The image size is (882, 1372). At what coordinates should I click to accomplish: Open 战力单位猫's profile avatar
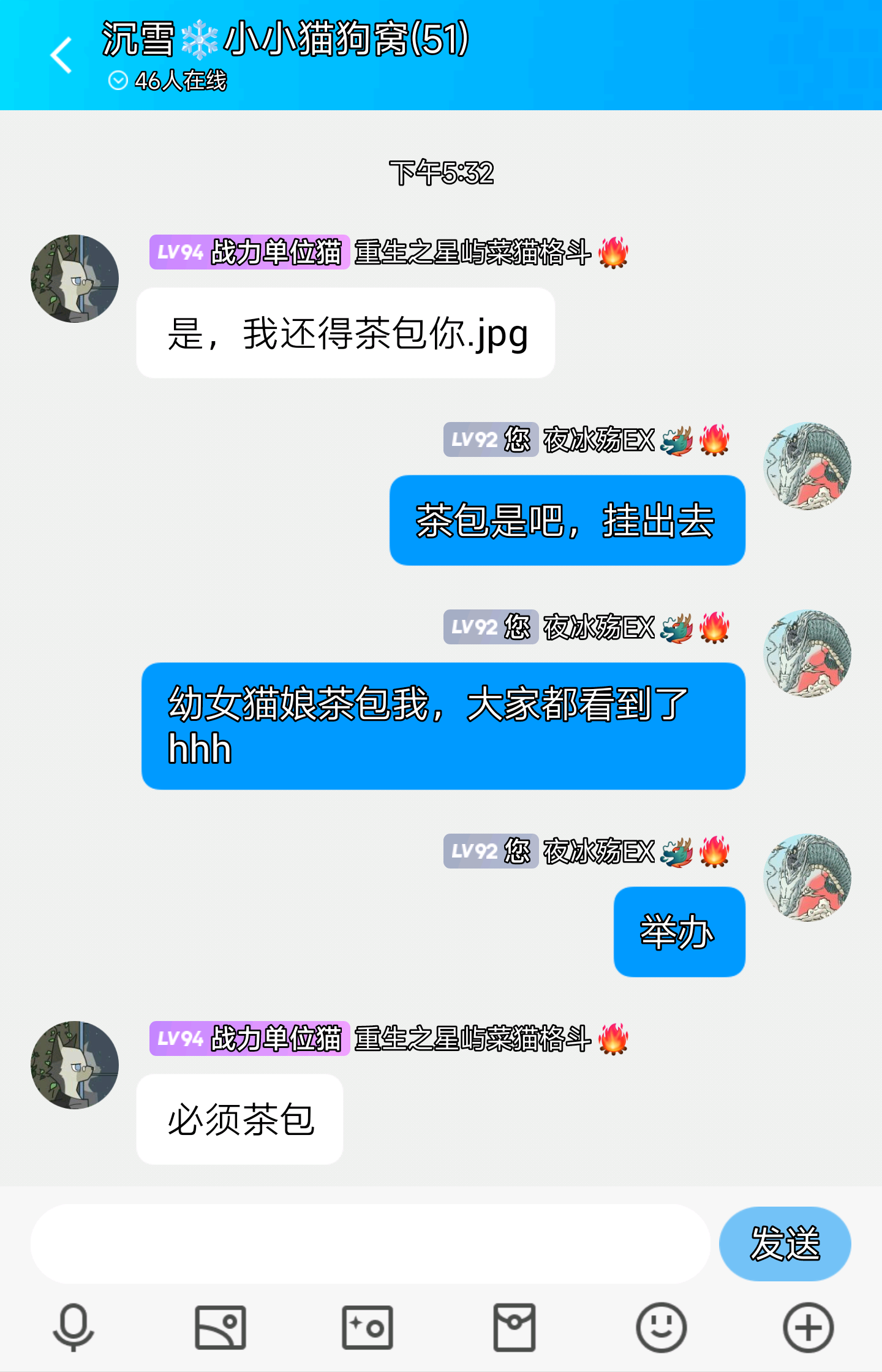coord(74,279)
